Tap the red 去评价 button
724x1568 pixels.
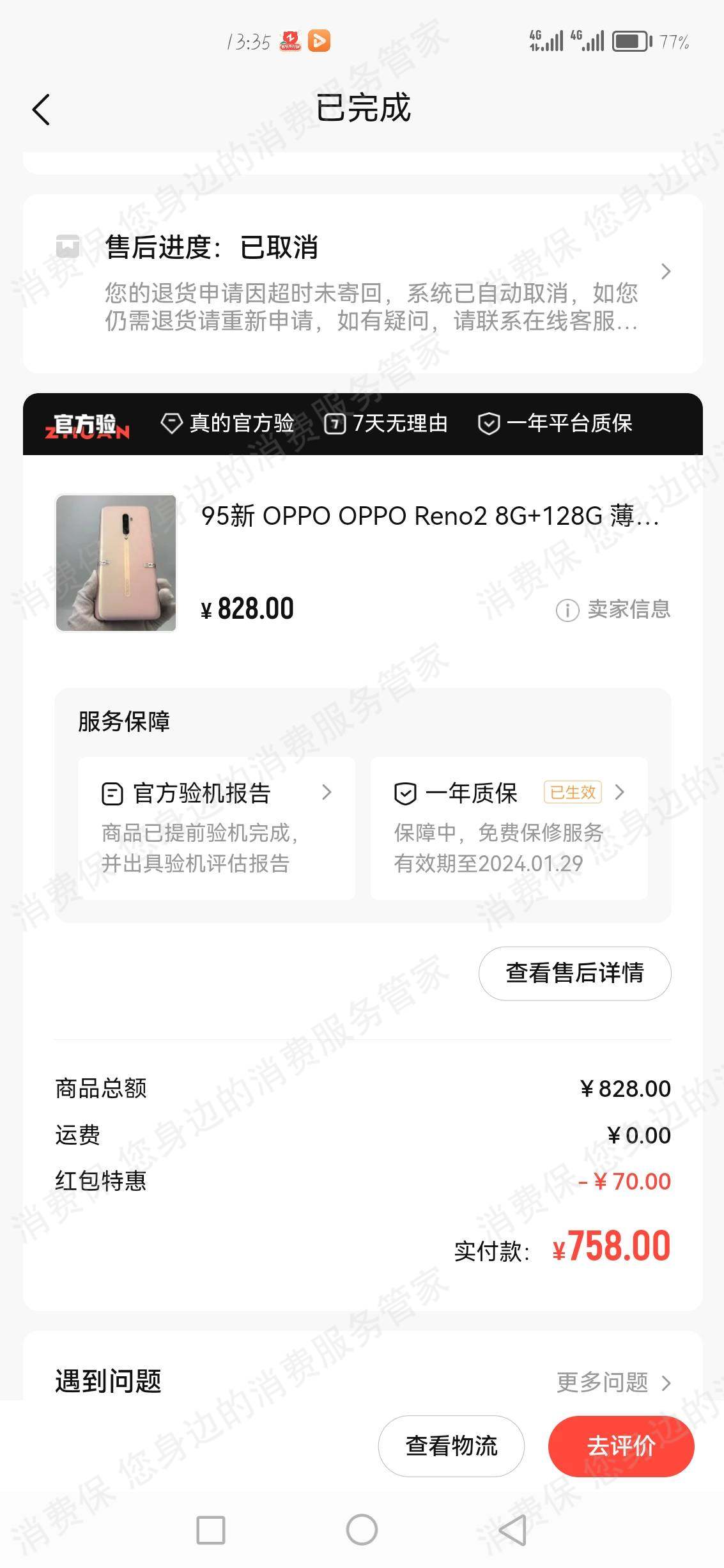pyautogui.click(x=620, y=1446)
